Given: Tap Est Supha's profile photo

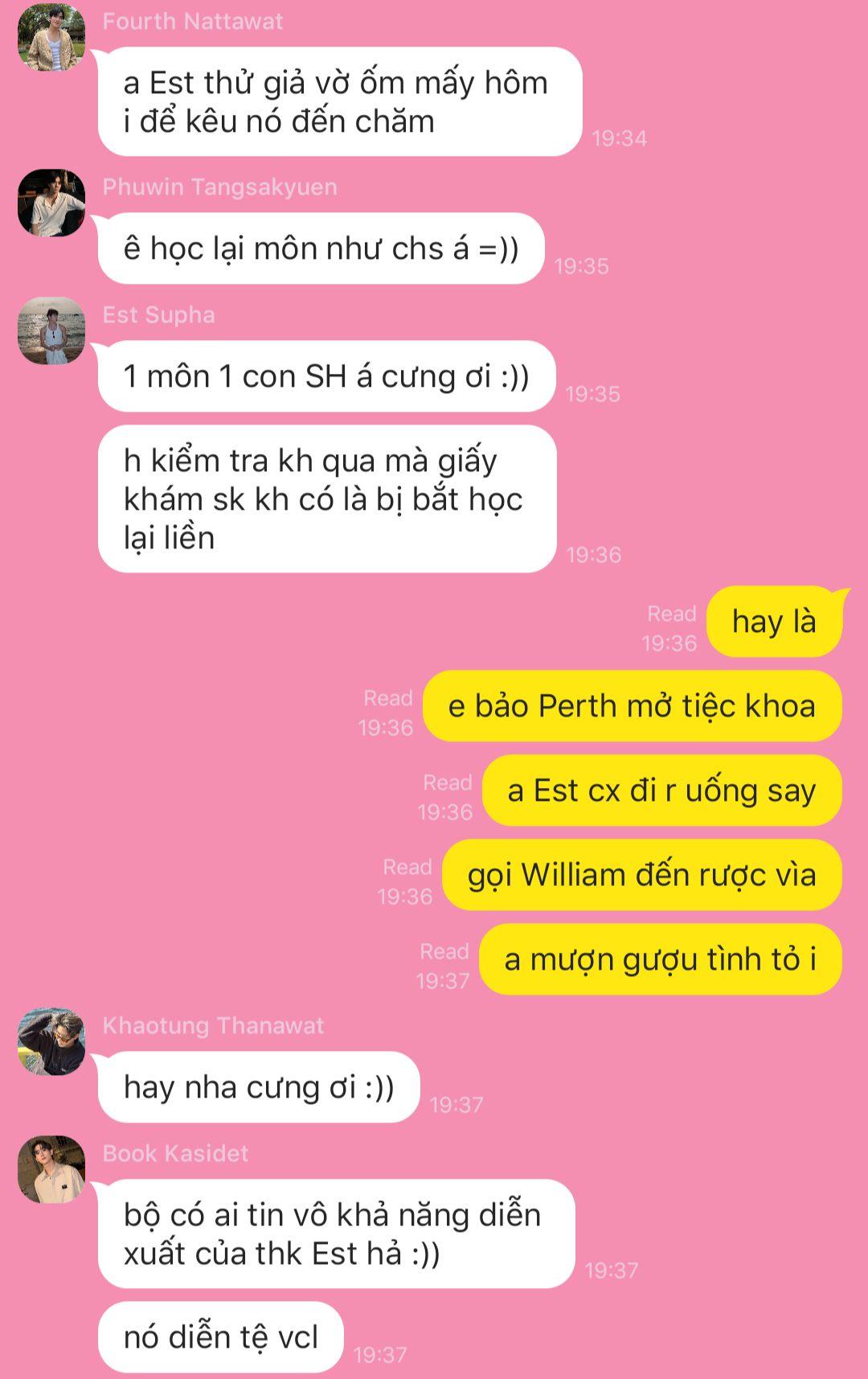Looking at the screenshot, I should (51, 330).
